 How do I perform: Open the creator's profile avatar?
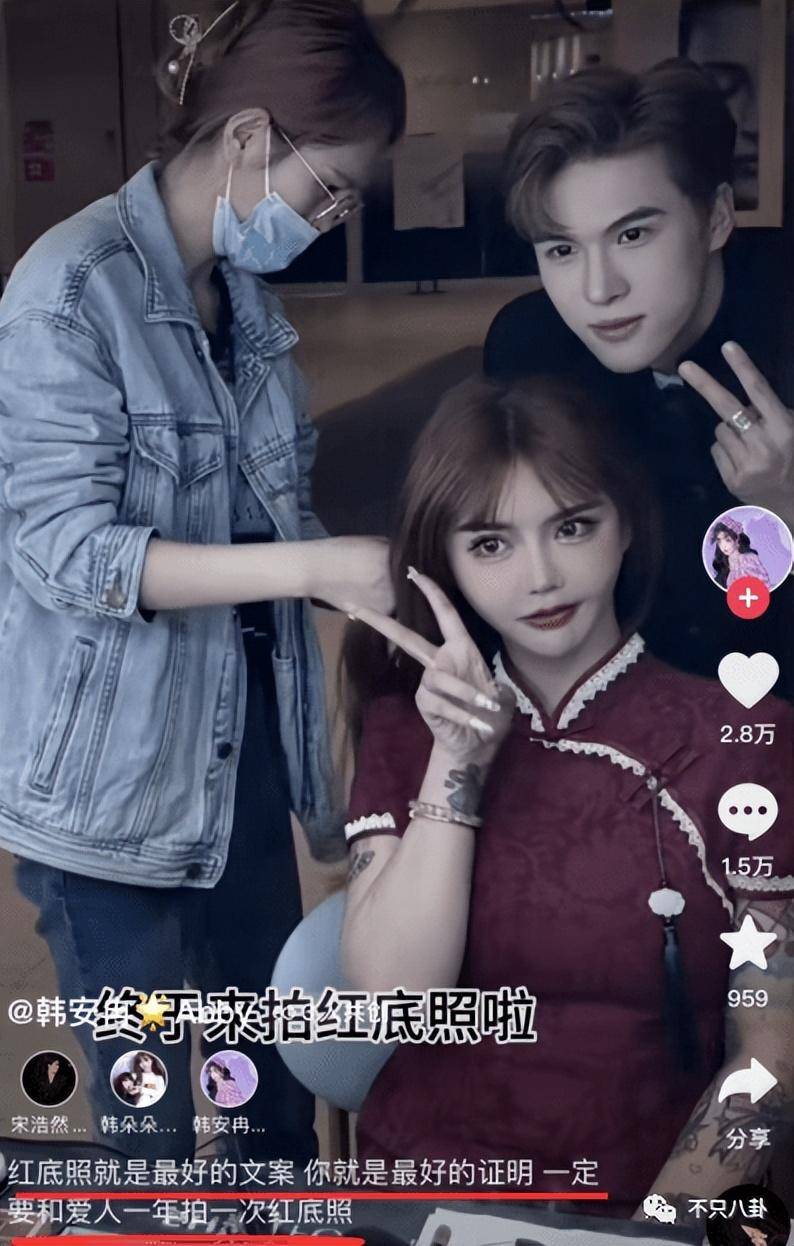click(746, 548)
